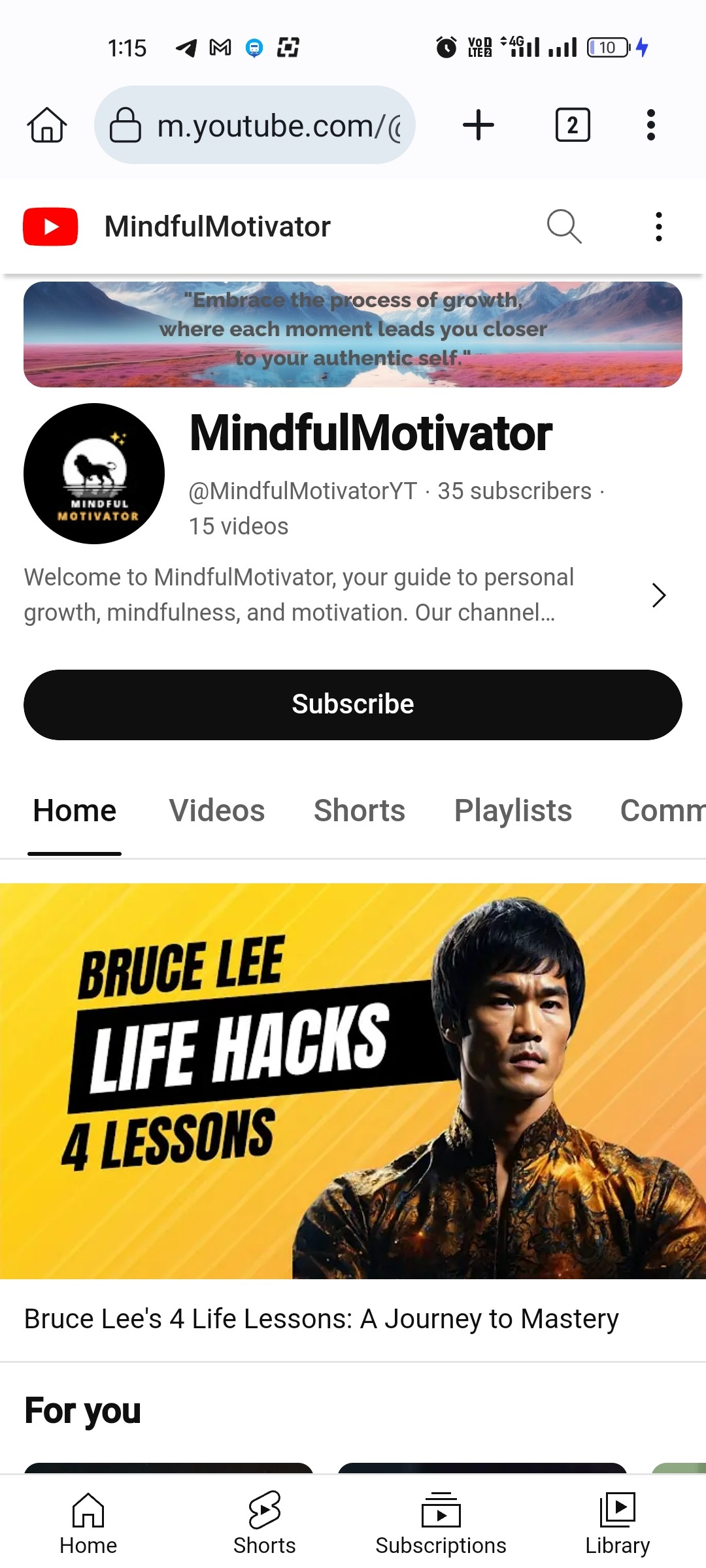Tap the YouTube logo in header

(50, 227)
